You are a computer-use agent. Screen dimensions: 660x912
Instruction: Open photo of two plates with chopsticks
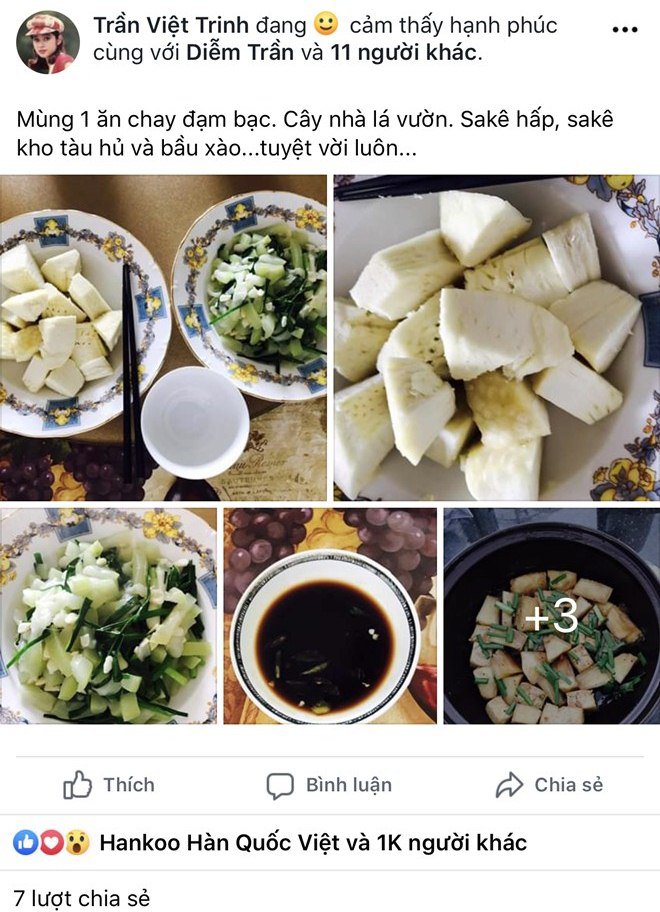[163, 338]
